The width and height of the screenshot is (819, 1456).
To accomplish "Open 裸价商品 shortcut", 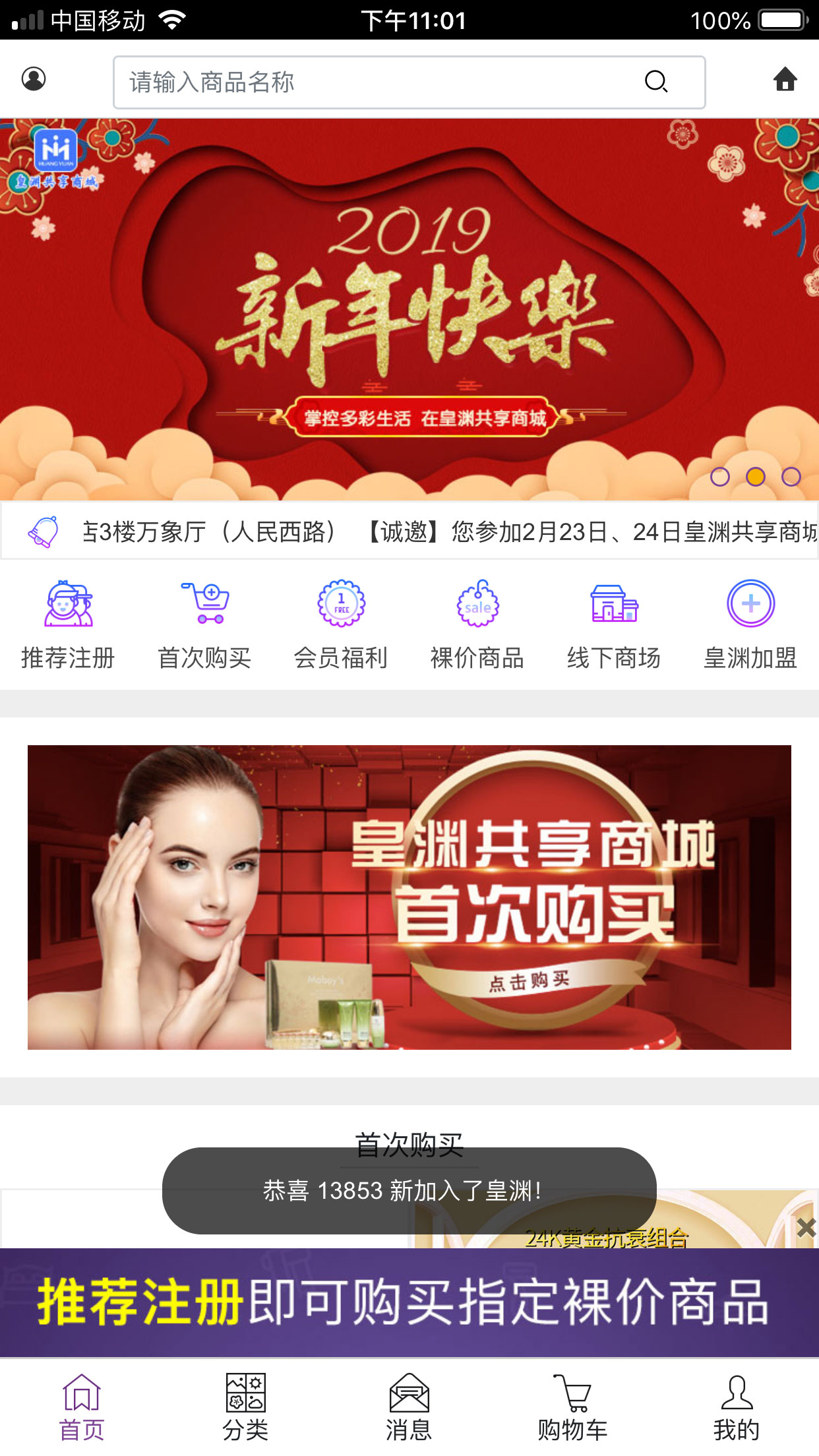I will click(x=477, y=624).
